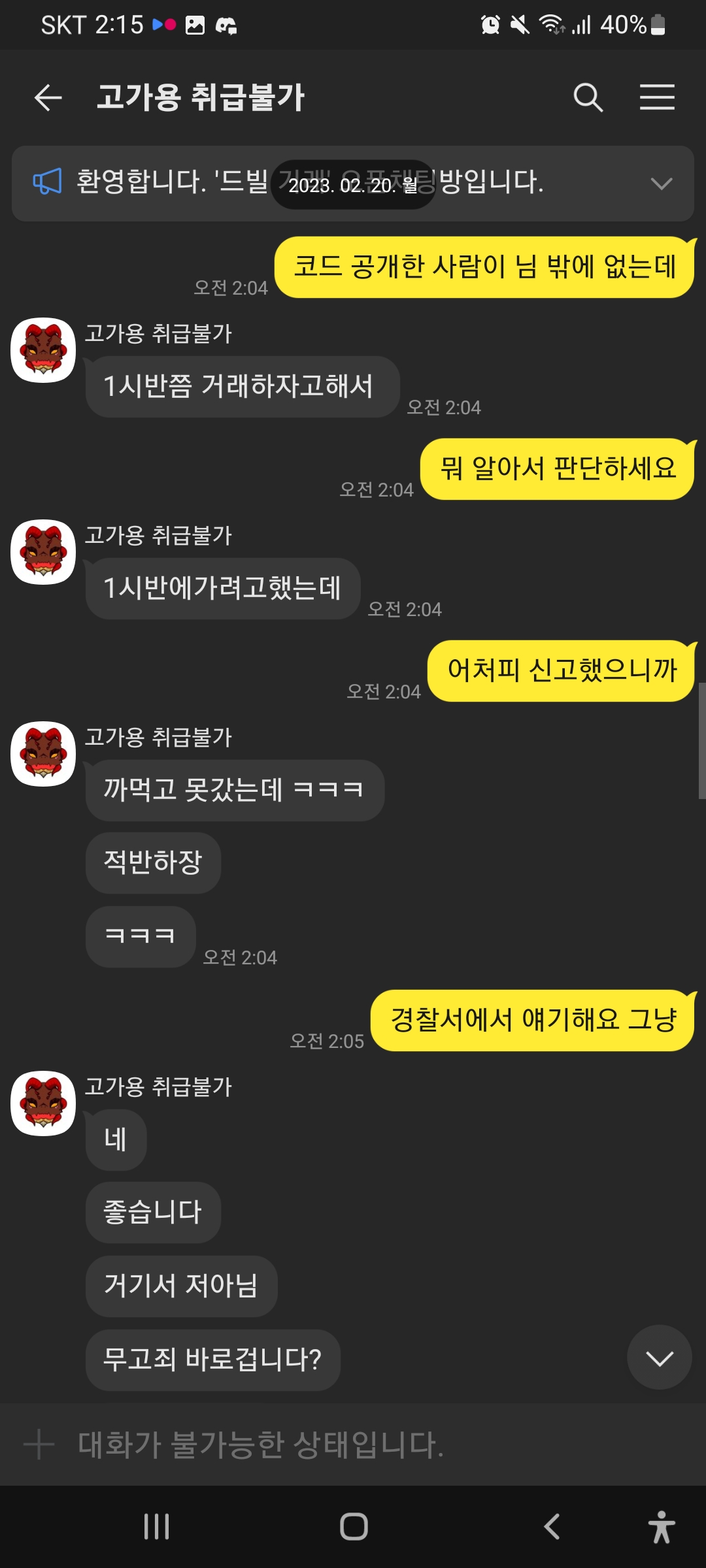
Task: Go to the phone's home screen
Action: point(354,1527)
